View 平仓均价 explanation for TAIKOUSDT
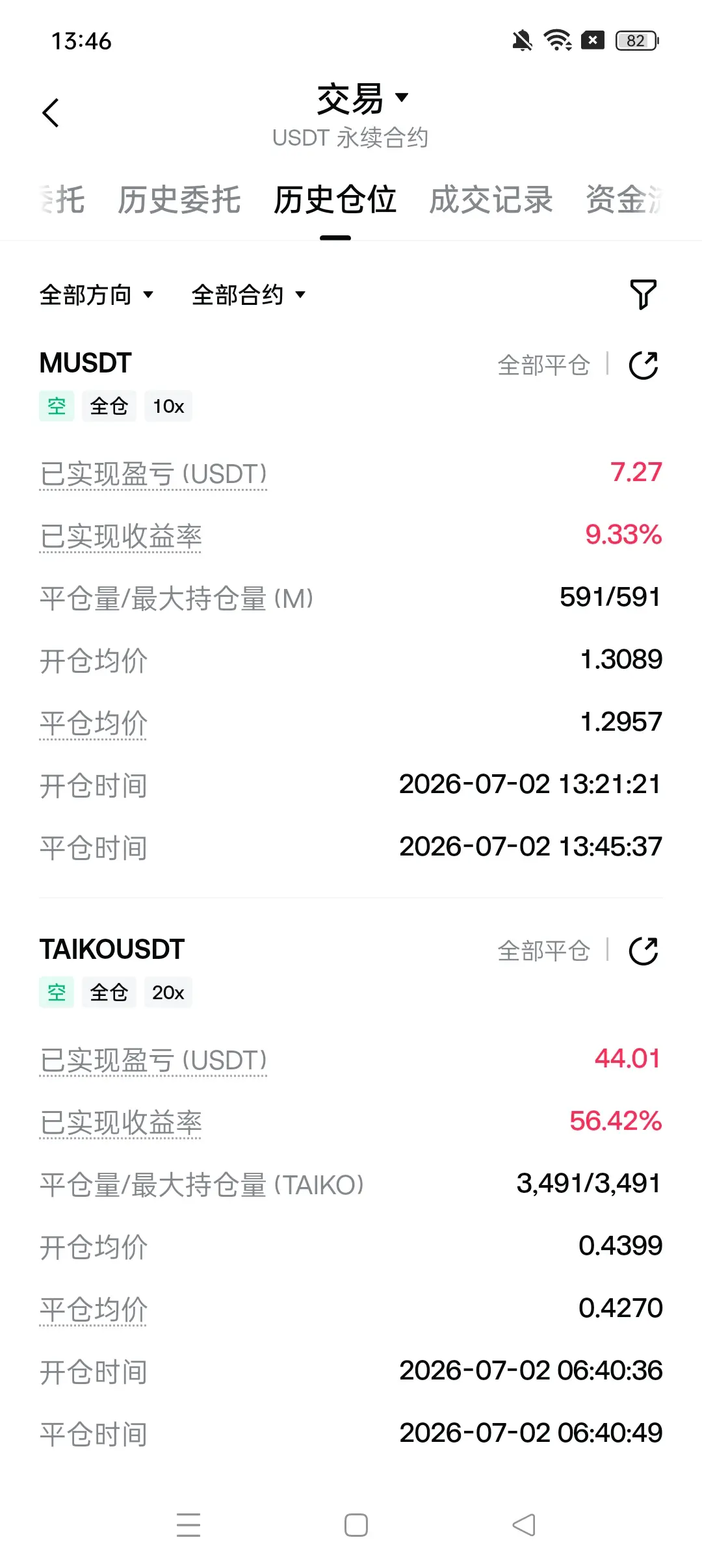 [x=94, y=1311]
